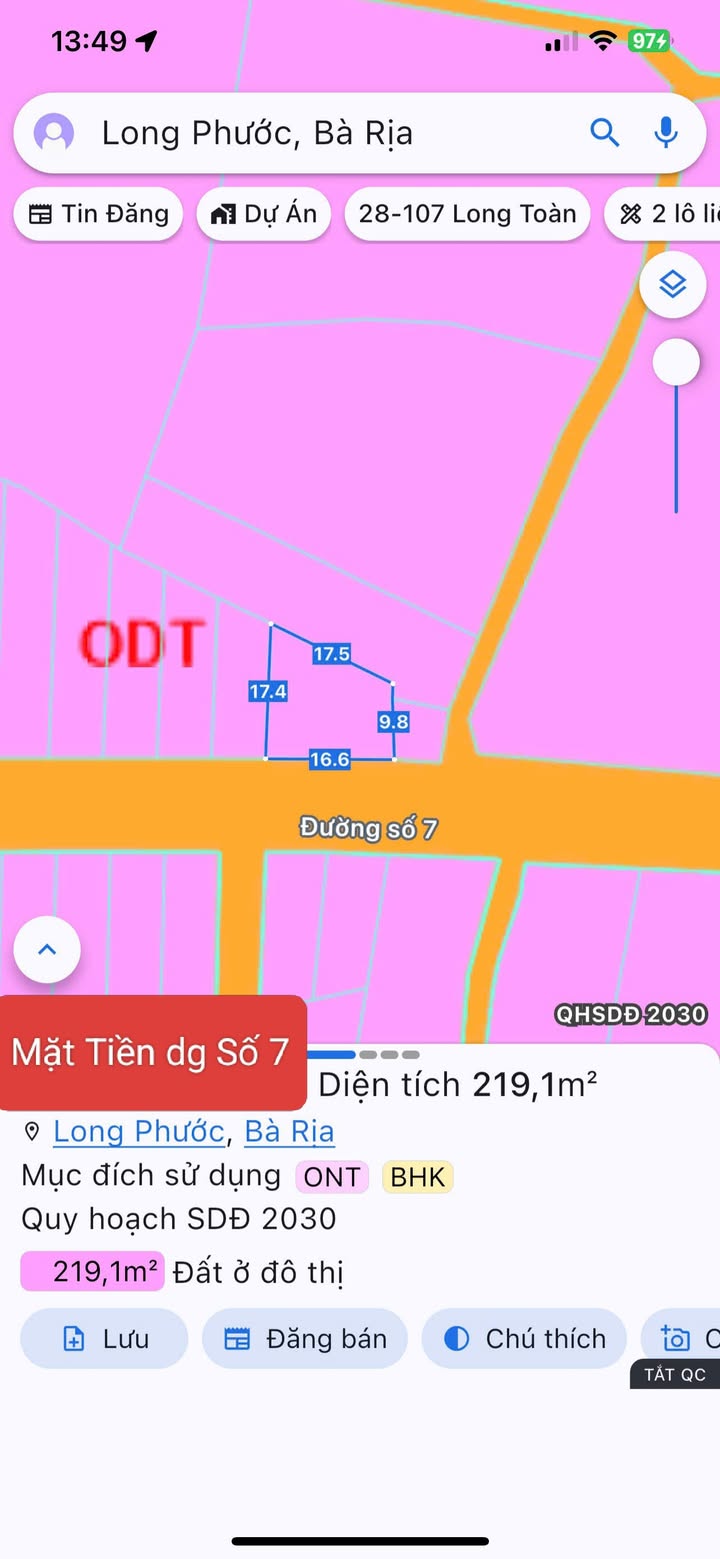Open the profile avatar icon
This screenshot has height=1559, width=720.
point(54,132)
